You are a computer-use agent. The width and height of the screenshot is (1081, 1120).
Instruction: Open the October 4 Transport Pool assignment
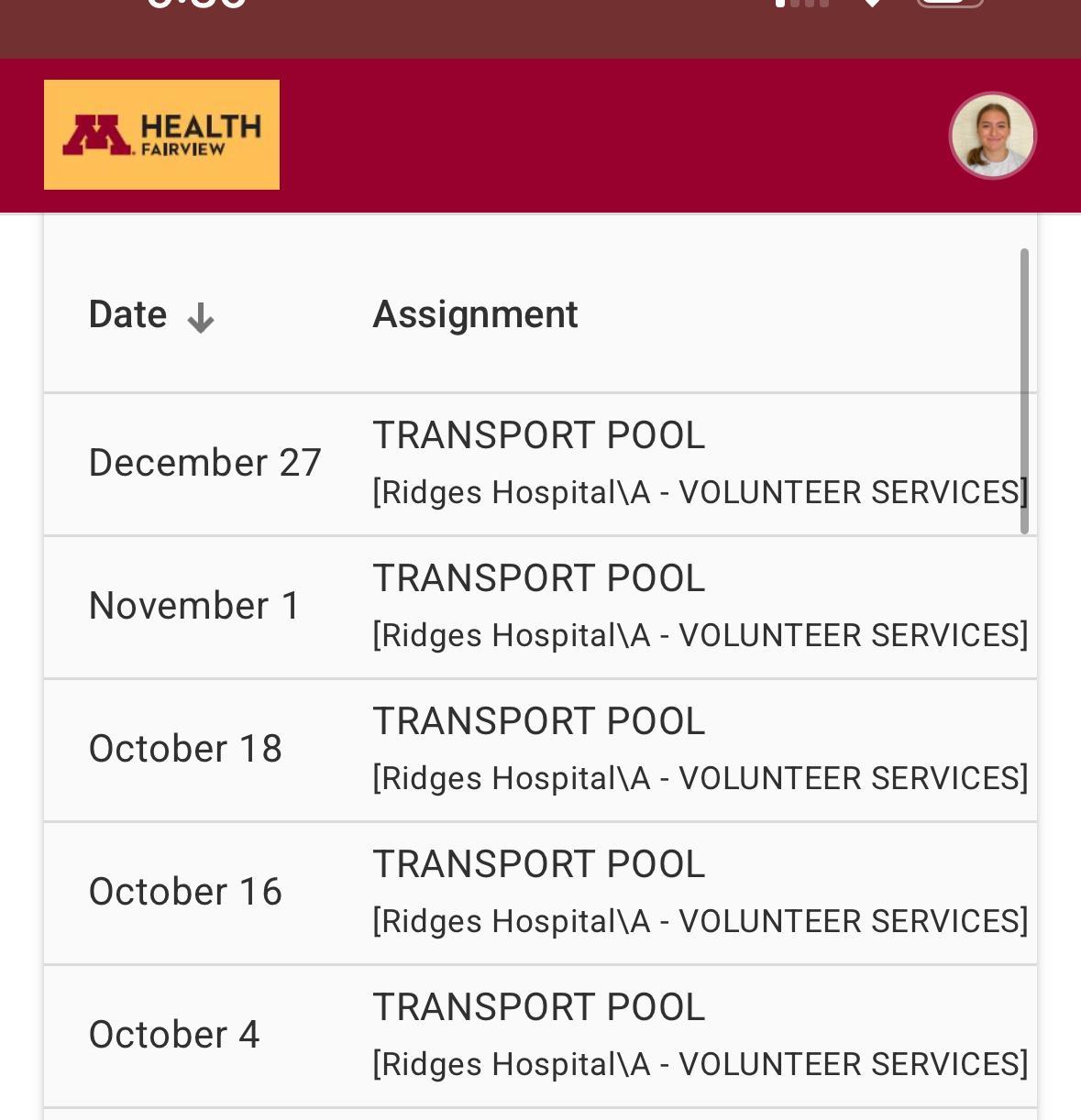[539, 1036]
